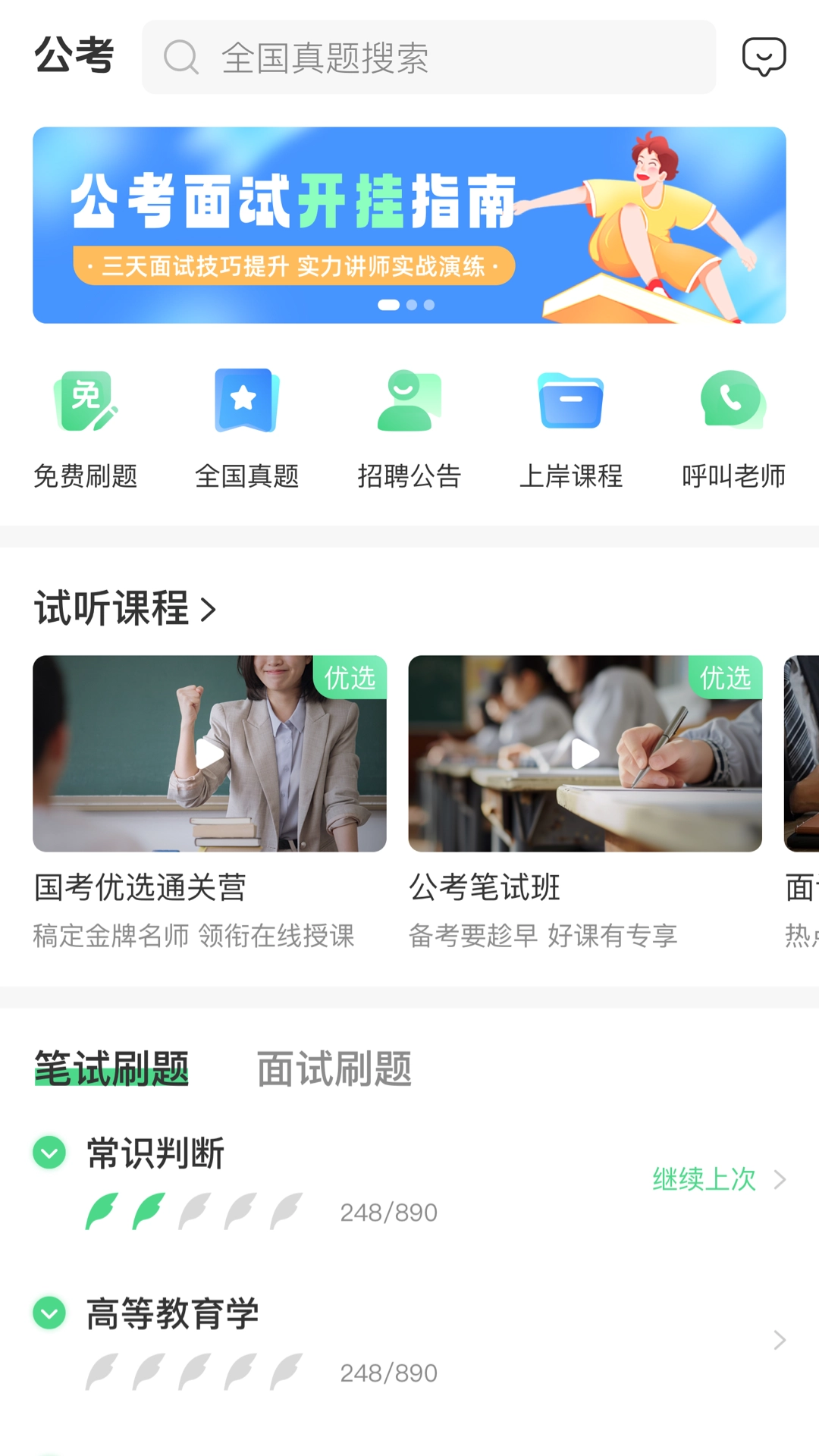
Task: Click the search magnifier icon
Action: [x=180, y=55]
